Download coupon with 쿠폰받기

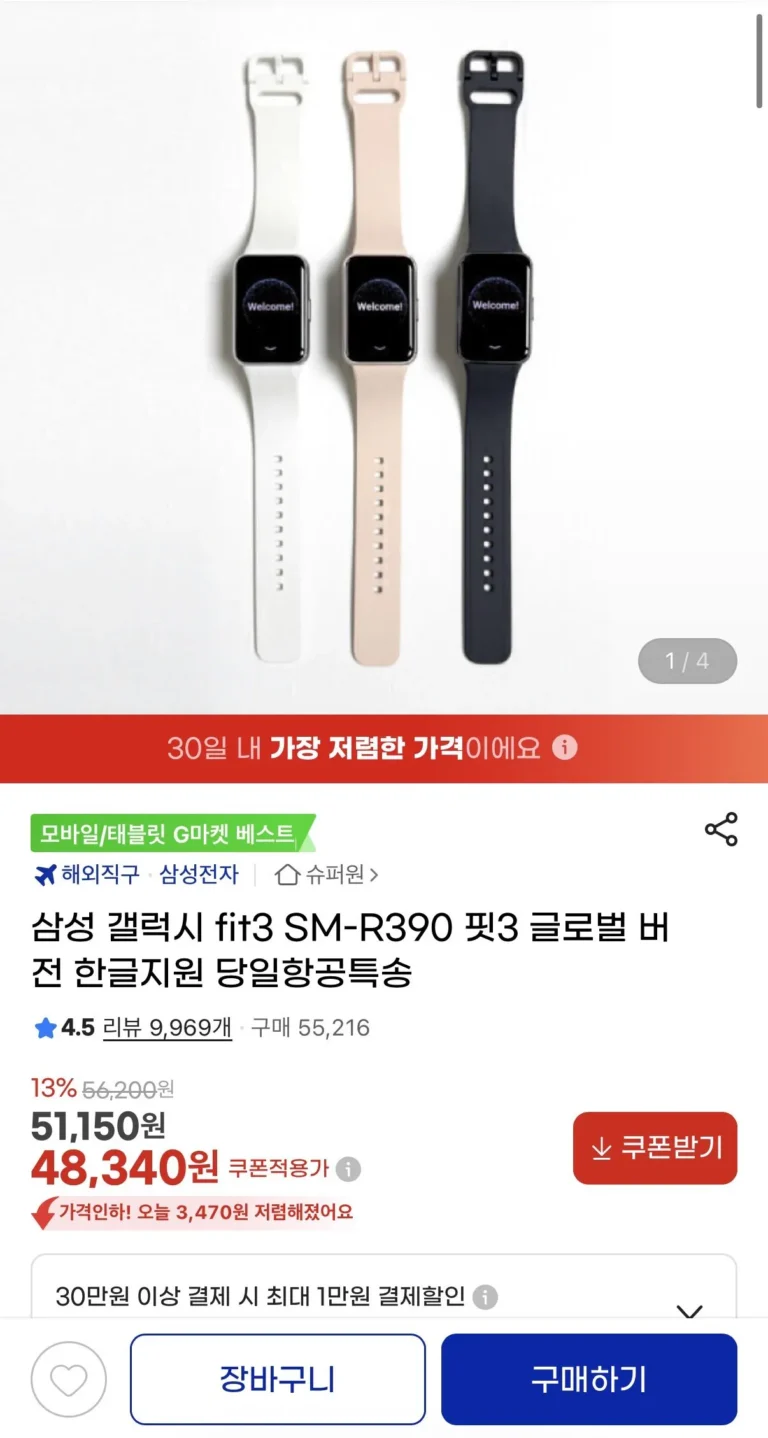click(655, 1148)
